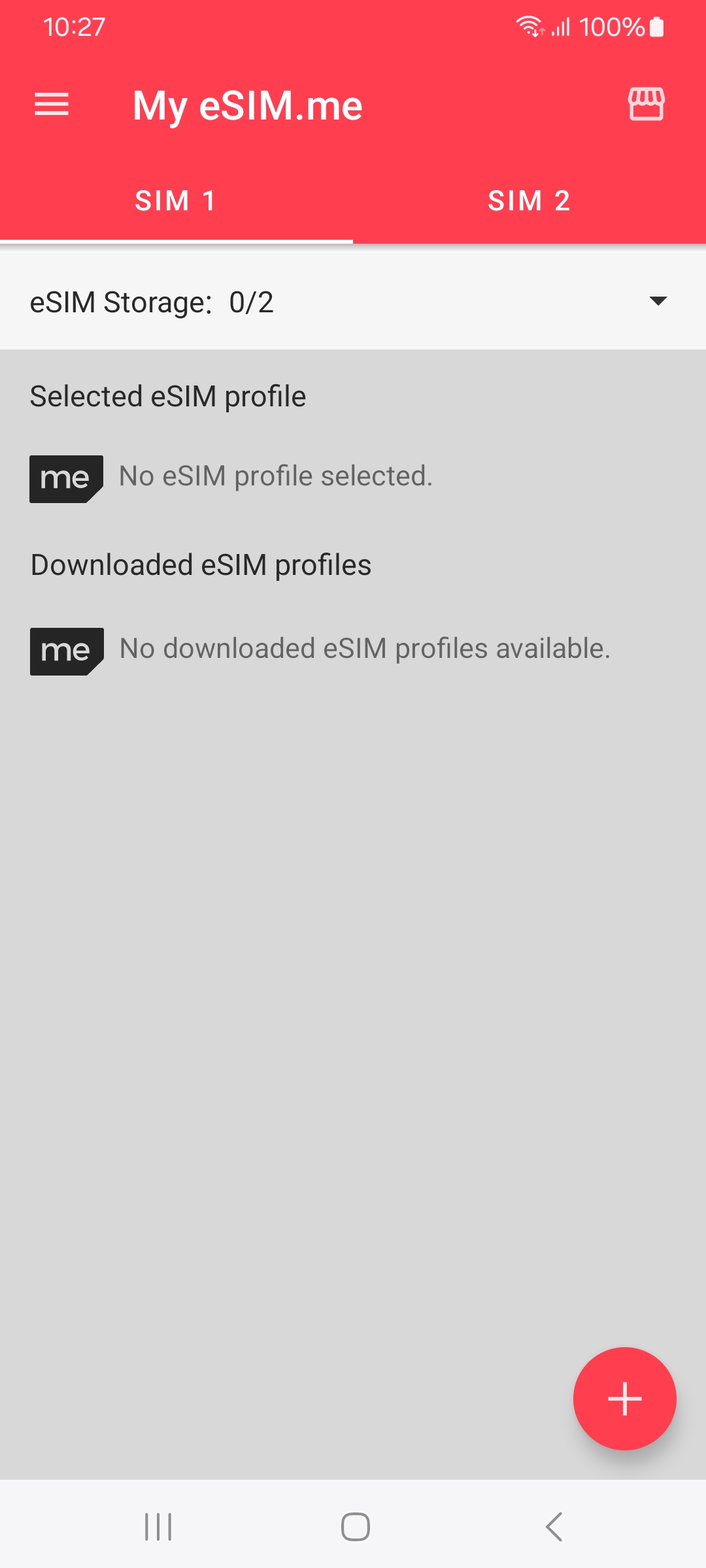Go back using system back button
The width and height of the screenshot is (706, 1568).
554,1527
